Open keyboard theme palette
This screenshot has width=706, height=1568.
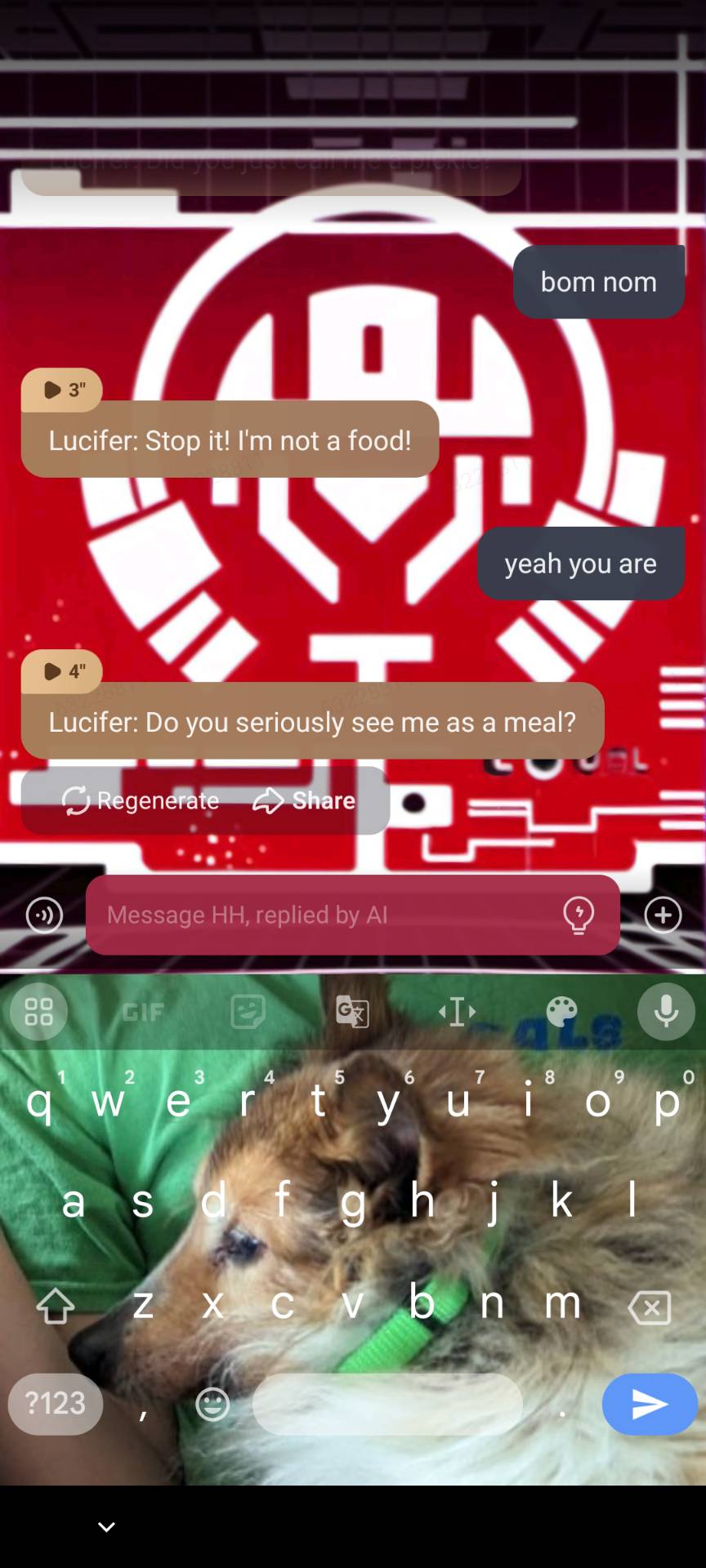point(561,1012)
